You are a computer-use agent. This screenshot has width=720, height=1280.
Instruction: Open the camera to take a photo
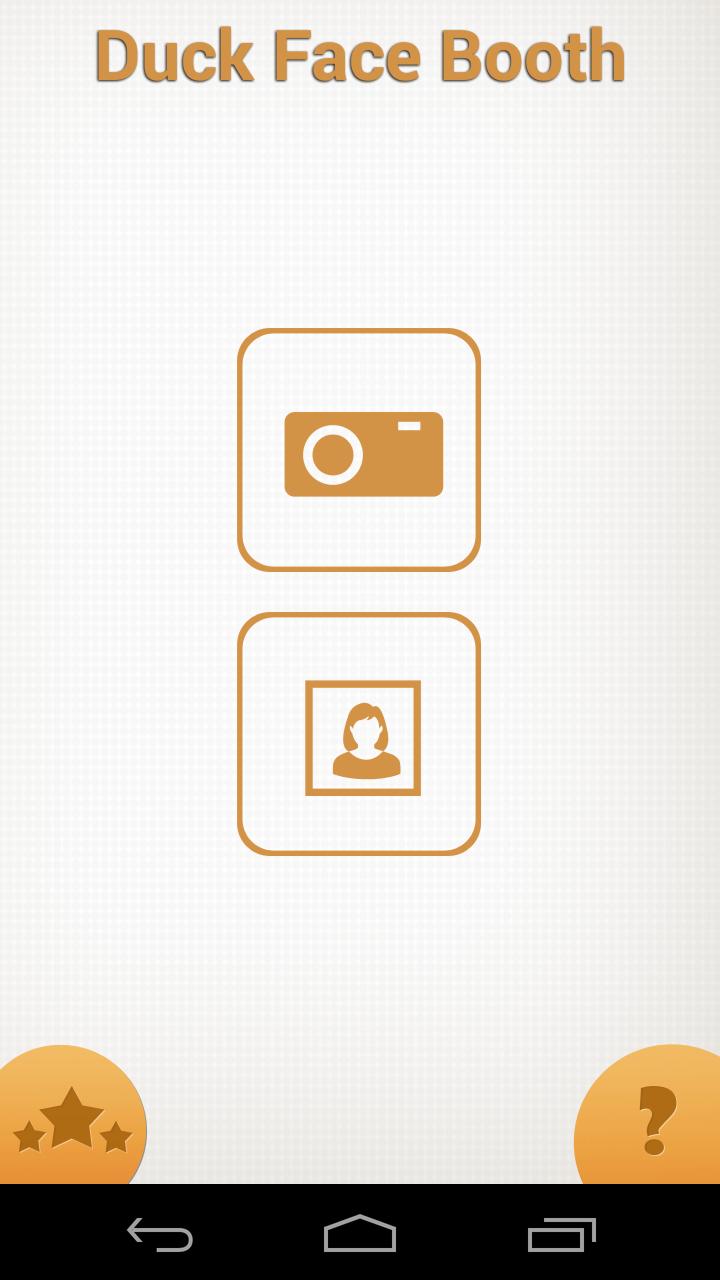coord(359,450)
